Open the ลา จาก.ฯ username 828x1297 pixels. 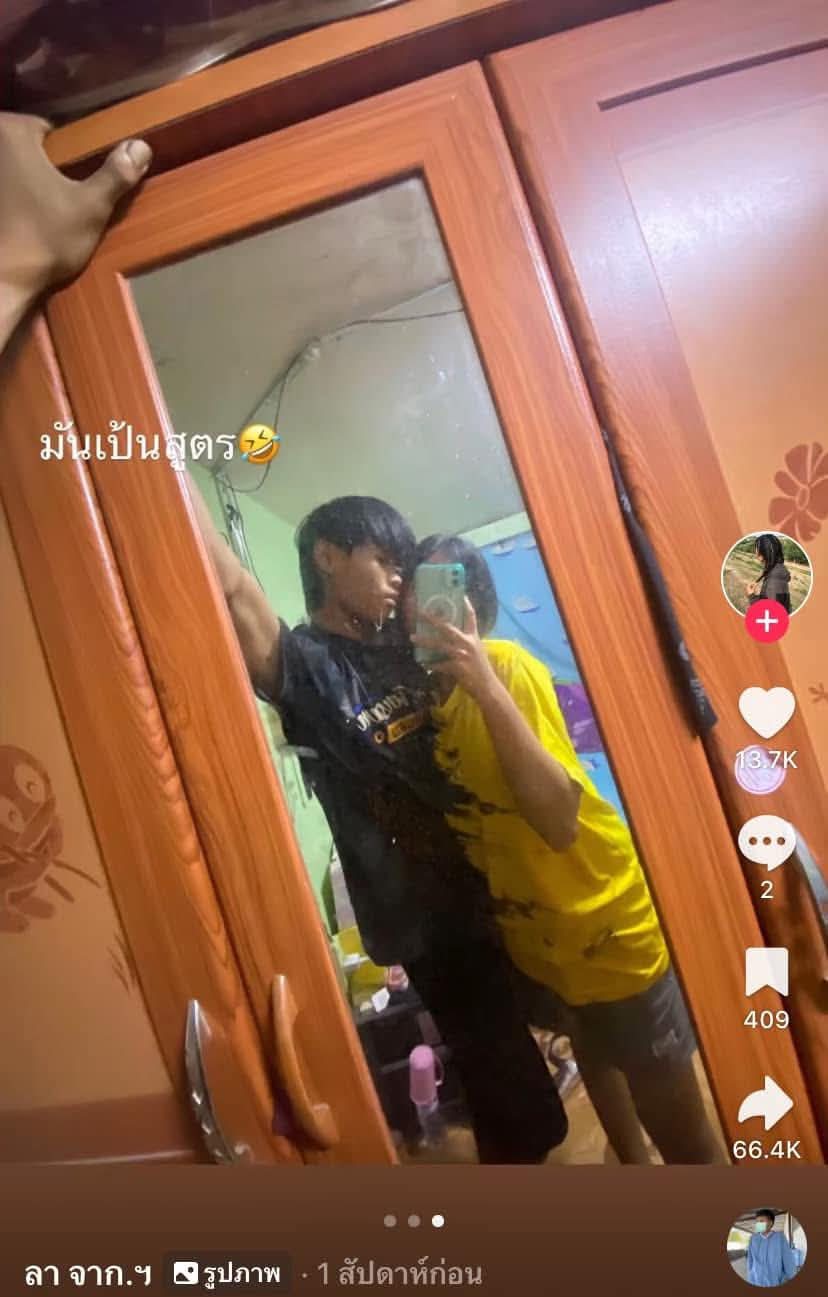(x=87, y=1273)
